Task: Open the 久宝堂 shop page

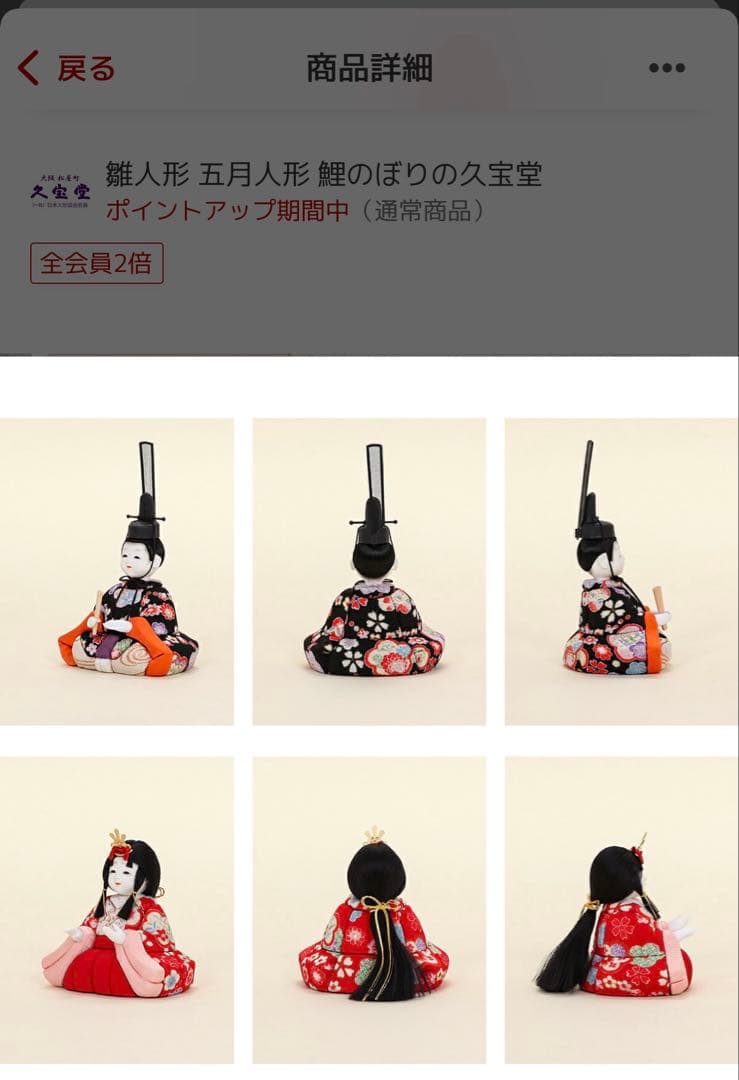Action: click(323, 174)
